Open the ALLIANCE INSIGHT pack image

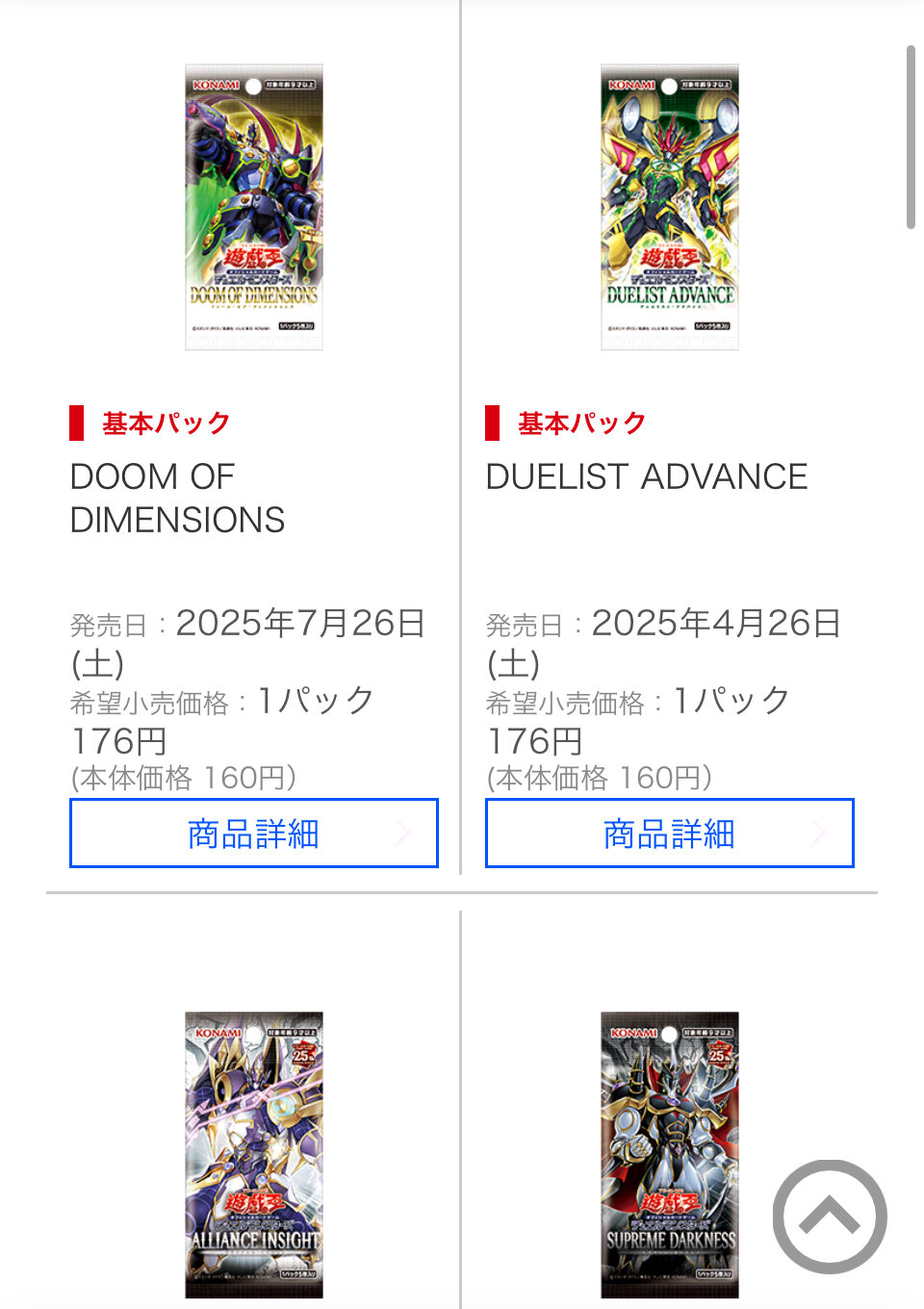coord(254,1155)
